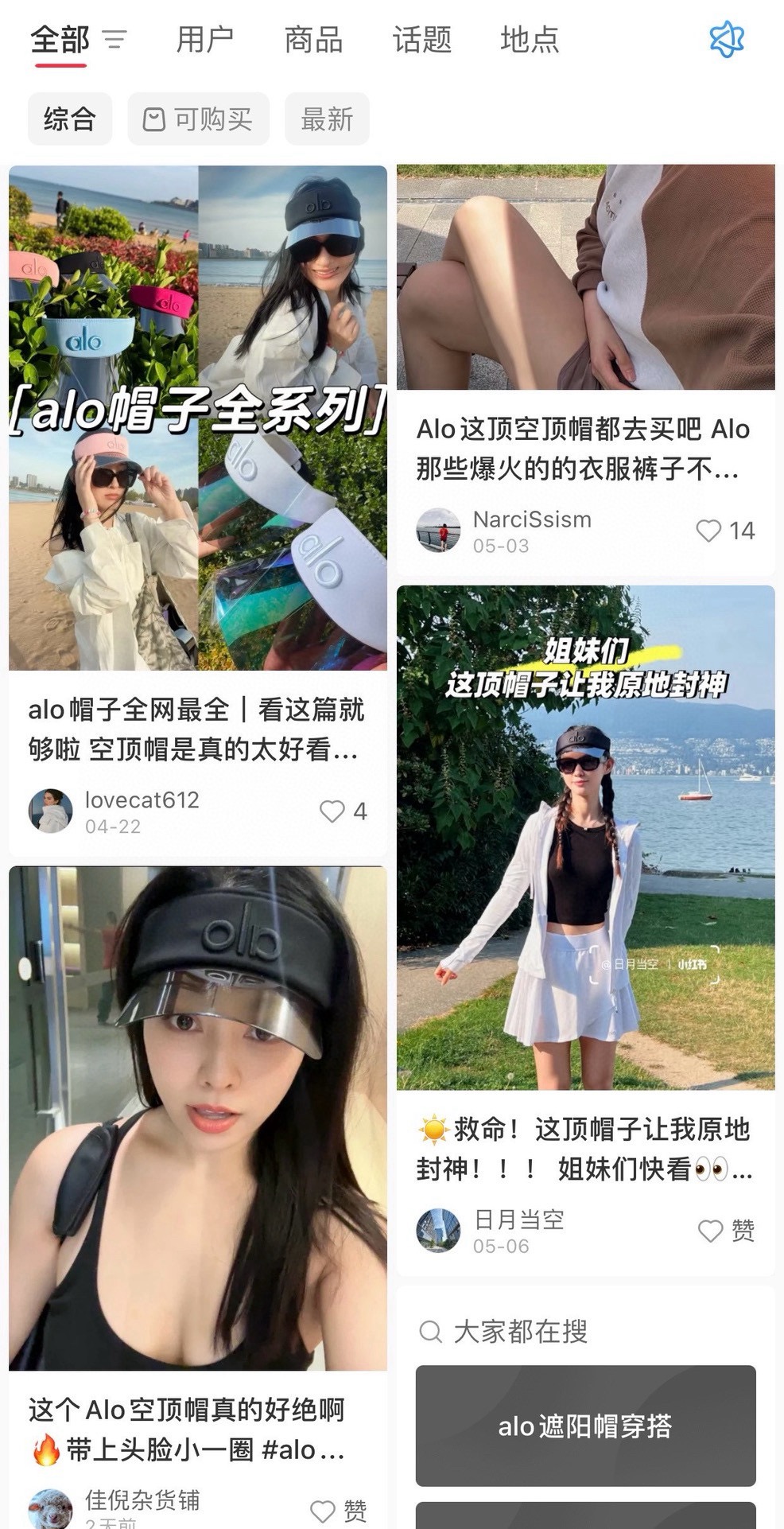The image size is (784, 1529).
Task: Like the post from 佳倪杂货铺
Action: click(x=338, y=1511)
